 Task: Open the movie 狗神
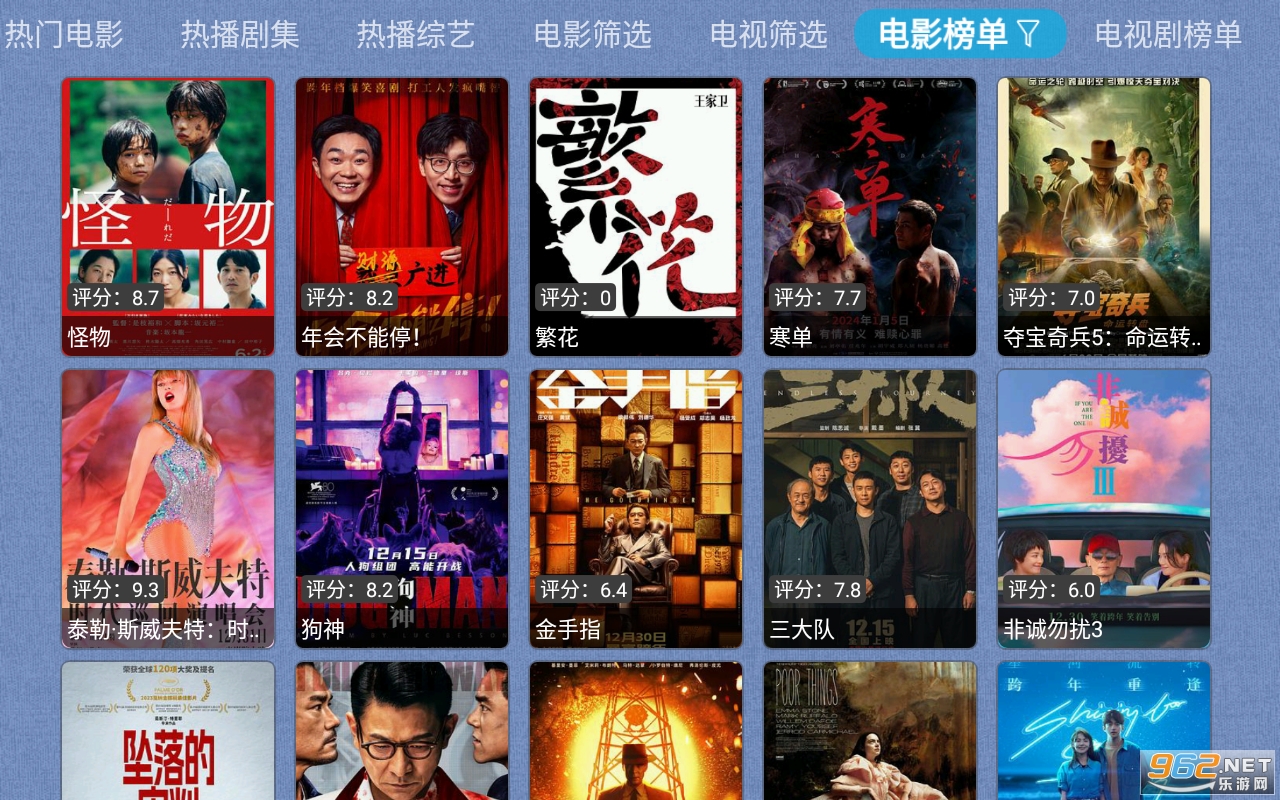[402, 508]
